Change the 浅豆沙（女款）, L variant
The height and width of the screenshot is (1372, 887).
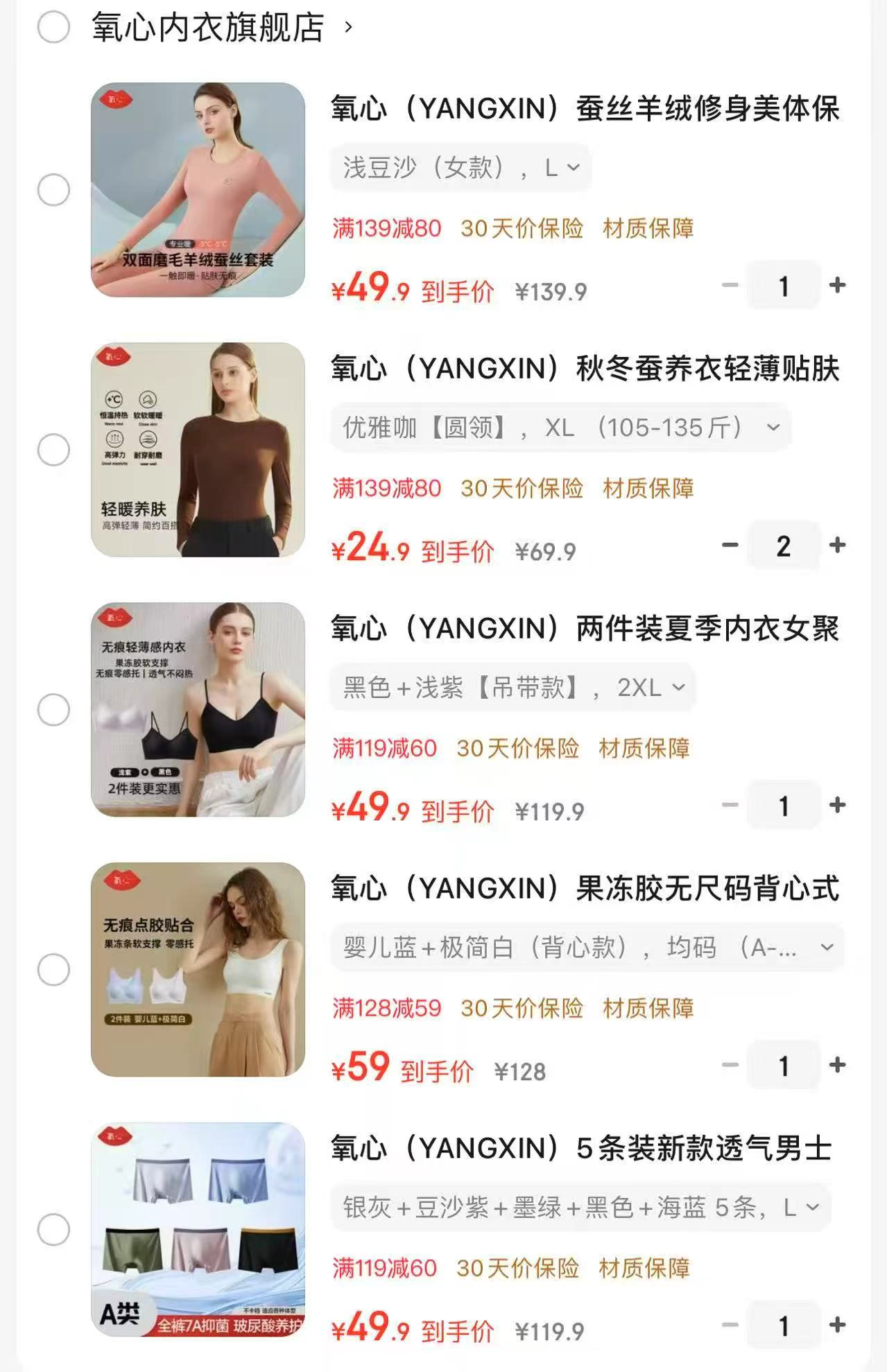(460, 167)
